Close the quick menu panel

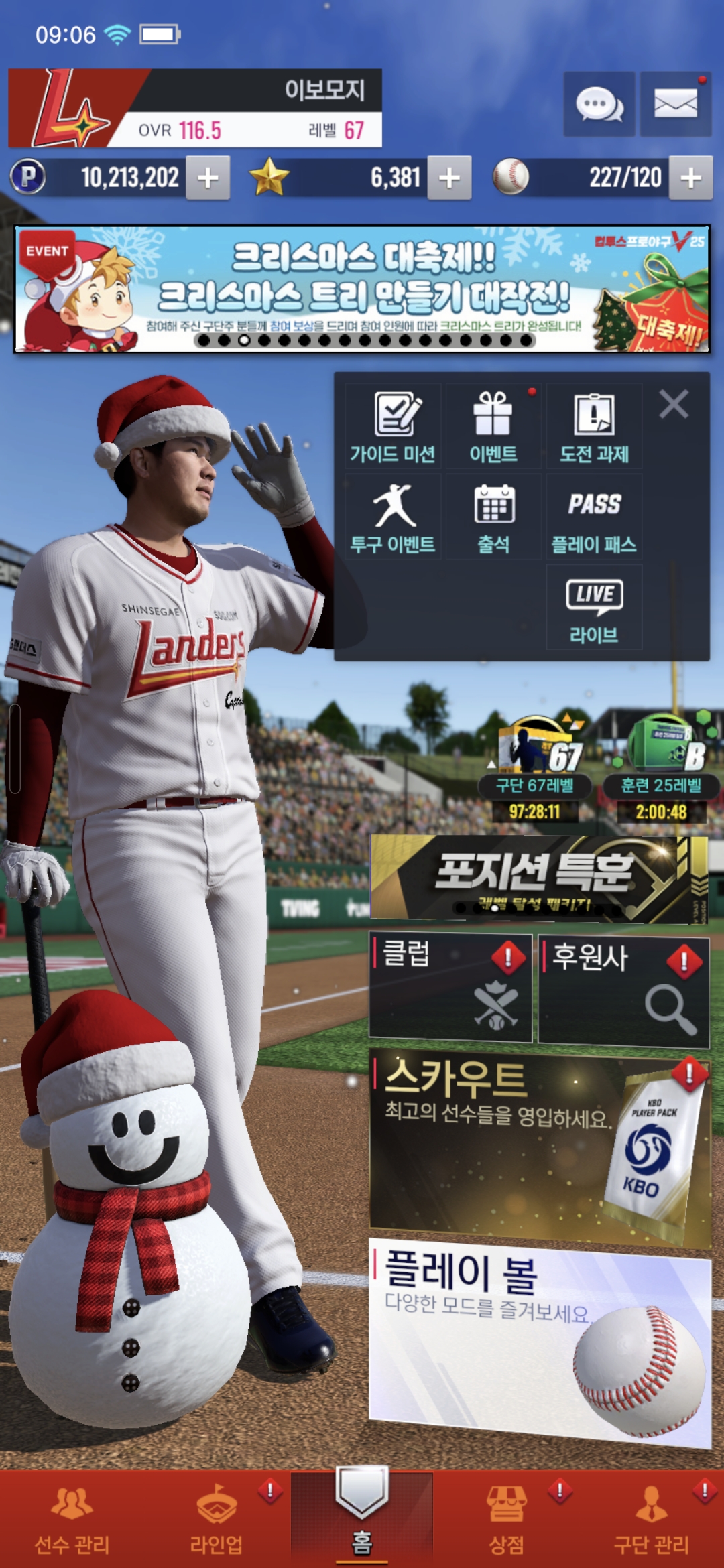click(674, 405)
